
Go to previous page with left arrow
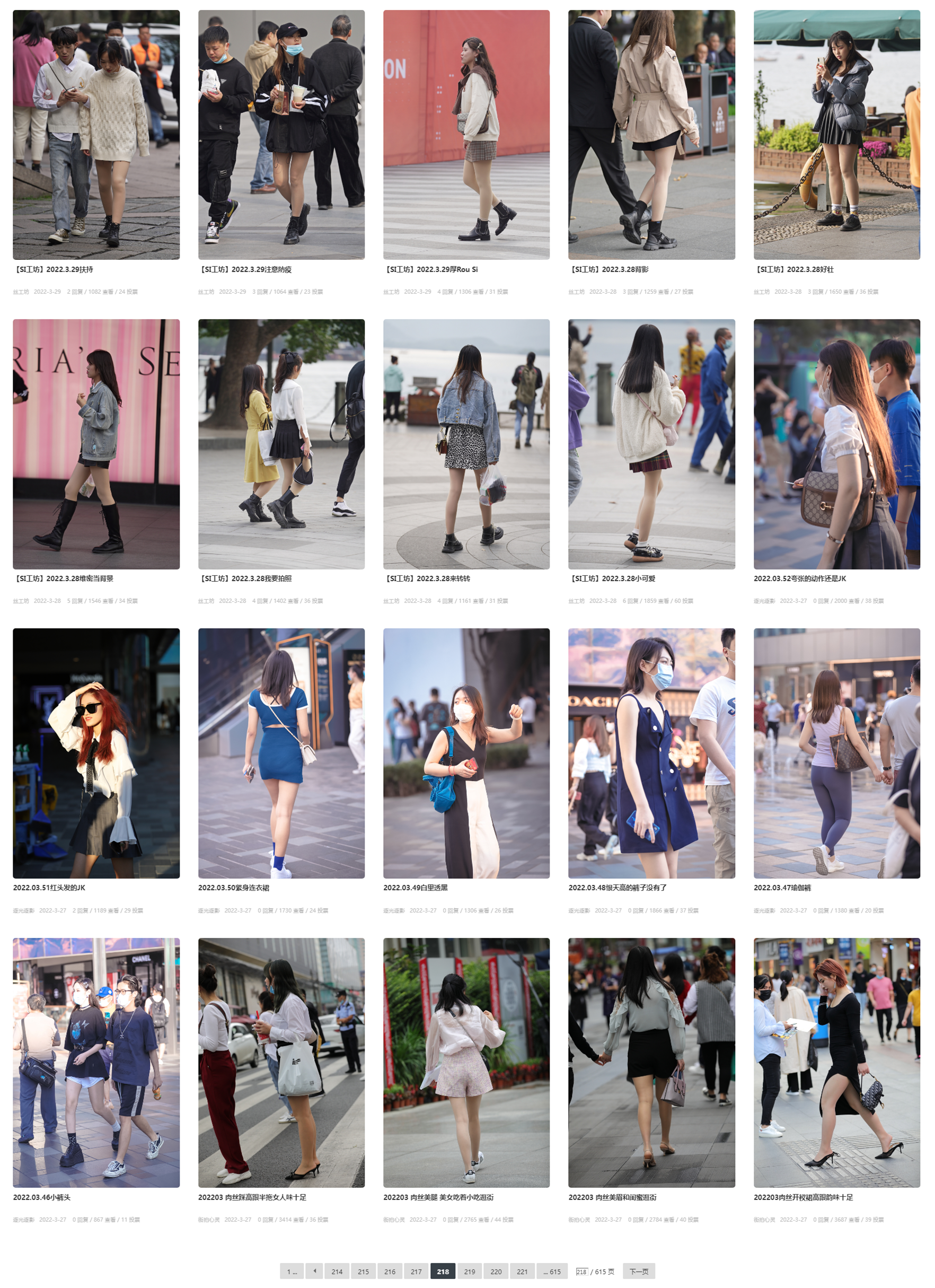pos(314,1271)
